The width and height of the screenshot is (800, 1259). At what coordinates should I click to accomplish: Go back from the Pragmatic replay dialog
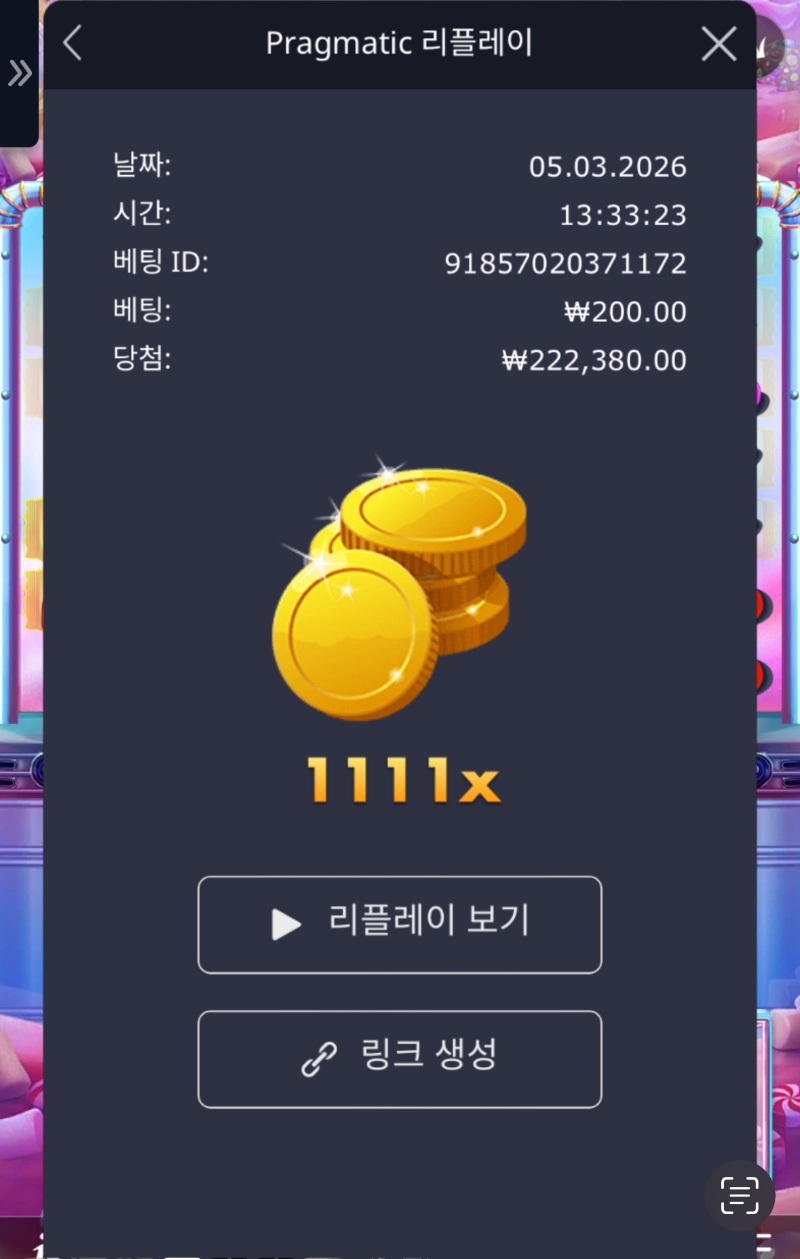coord(72,44)
